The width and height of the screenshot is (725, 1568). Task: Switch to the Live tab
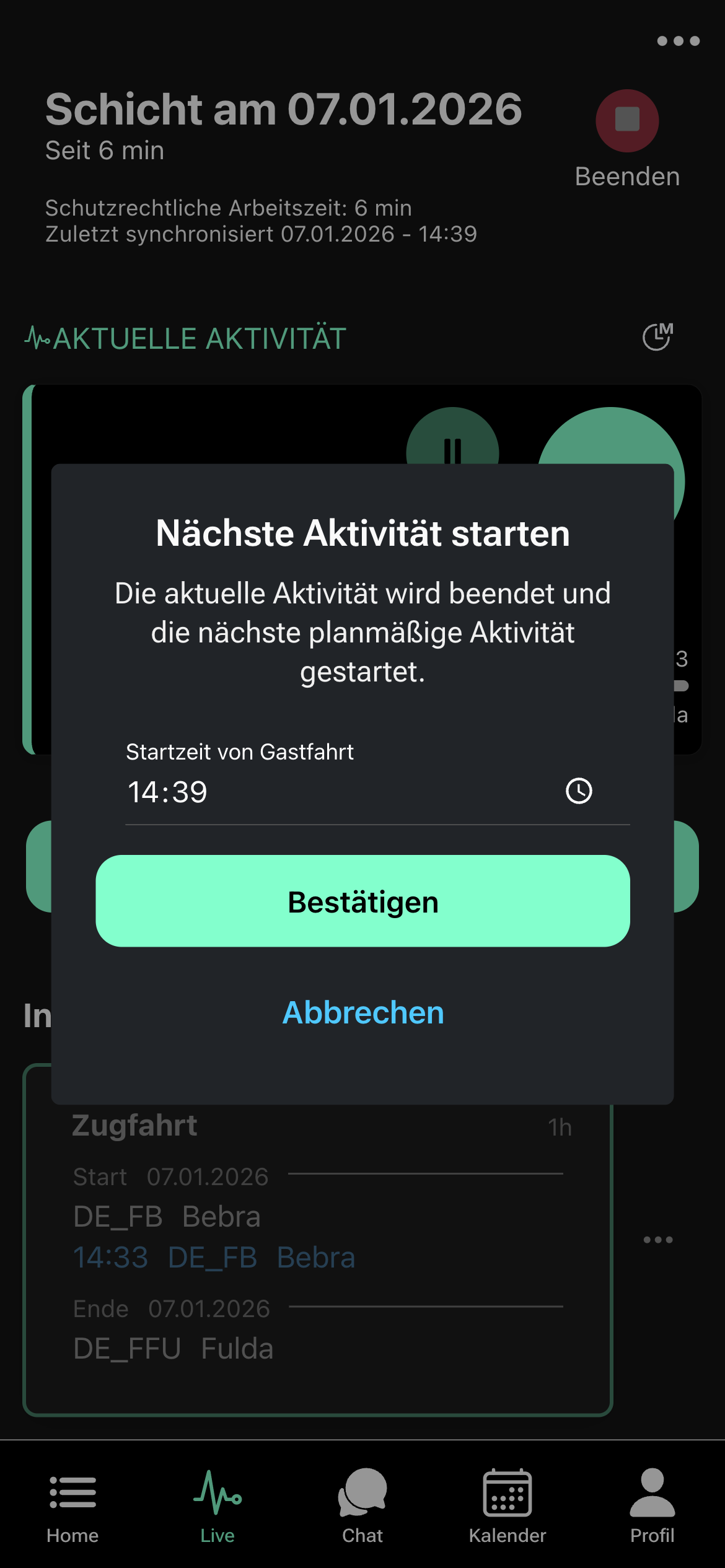[217, 1505]
